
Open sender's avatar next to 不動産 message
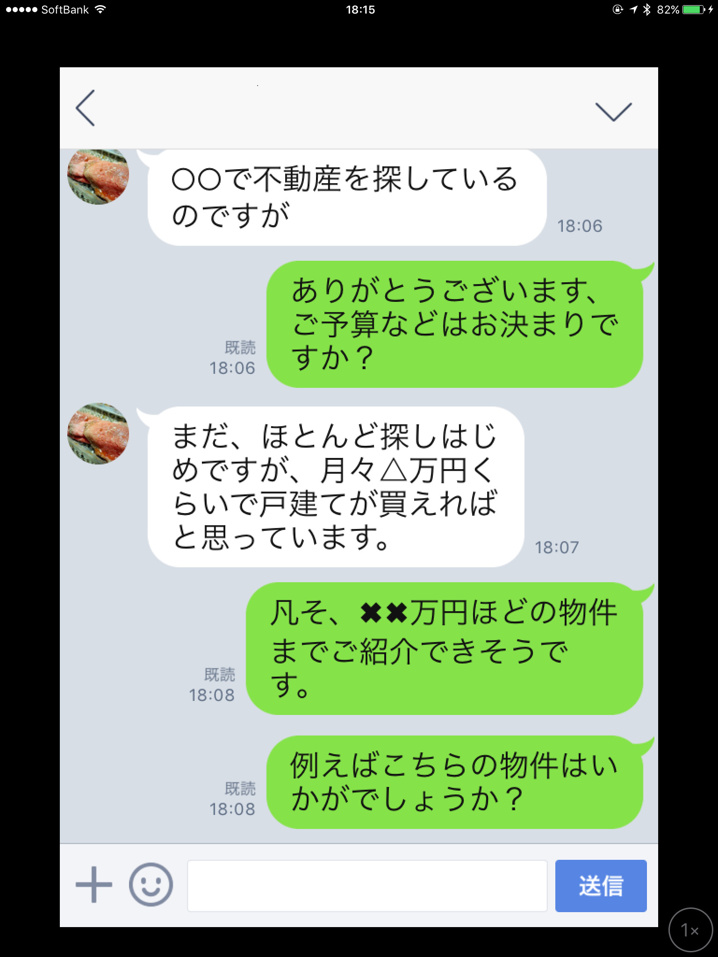pos(98,176)
